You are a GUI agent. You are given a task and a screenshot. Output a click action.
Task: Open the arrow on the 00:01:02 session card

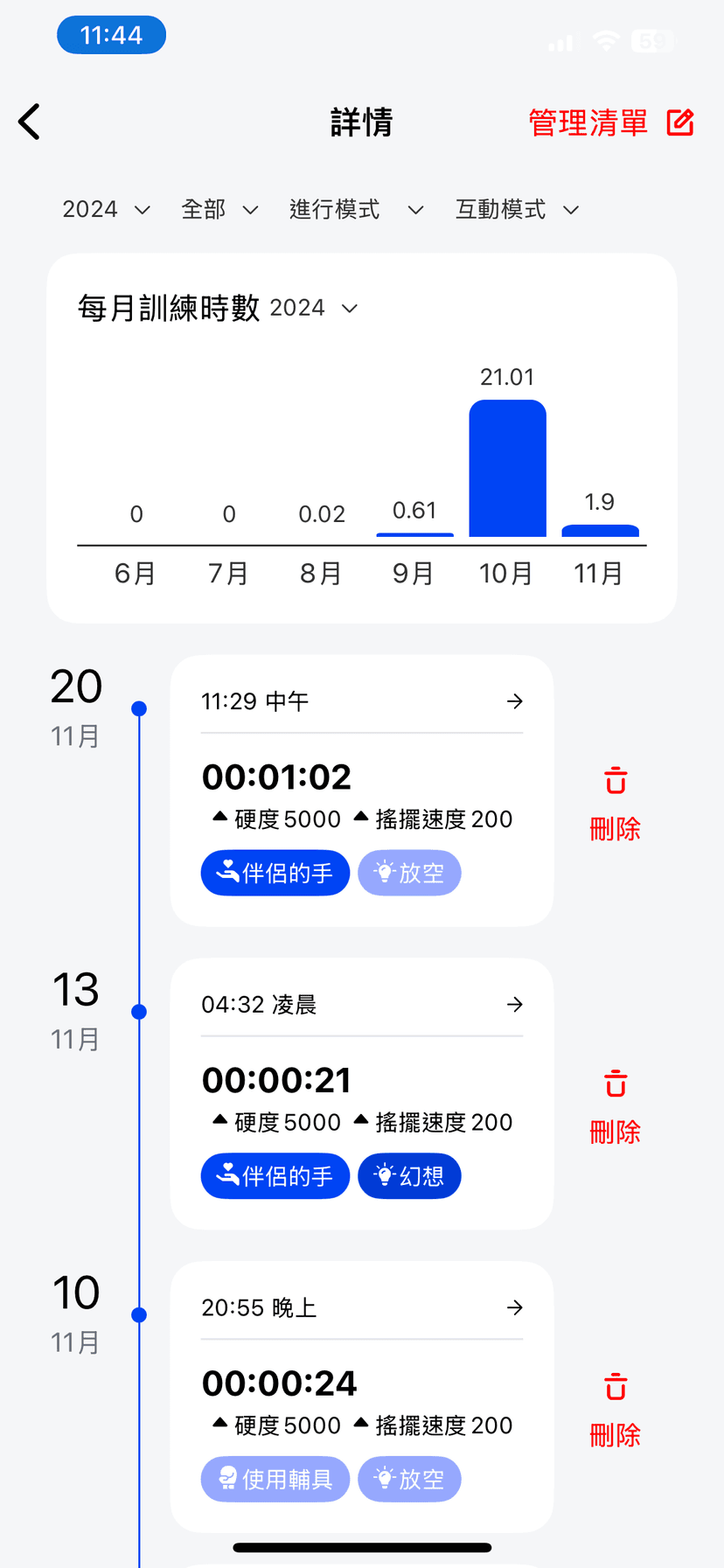click(515, 701)
